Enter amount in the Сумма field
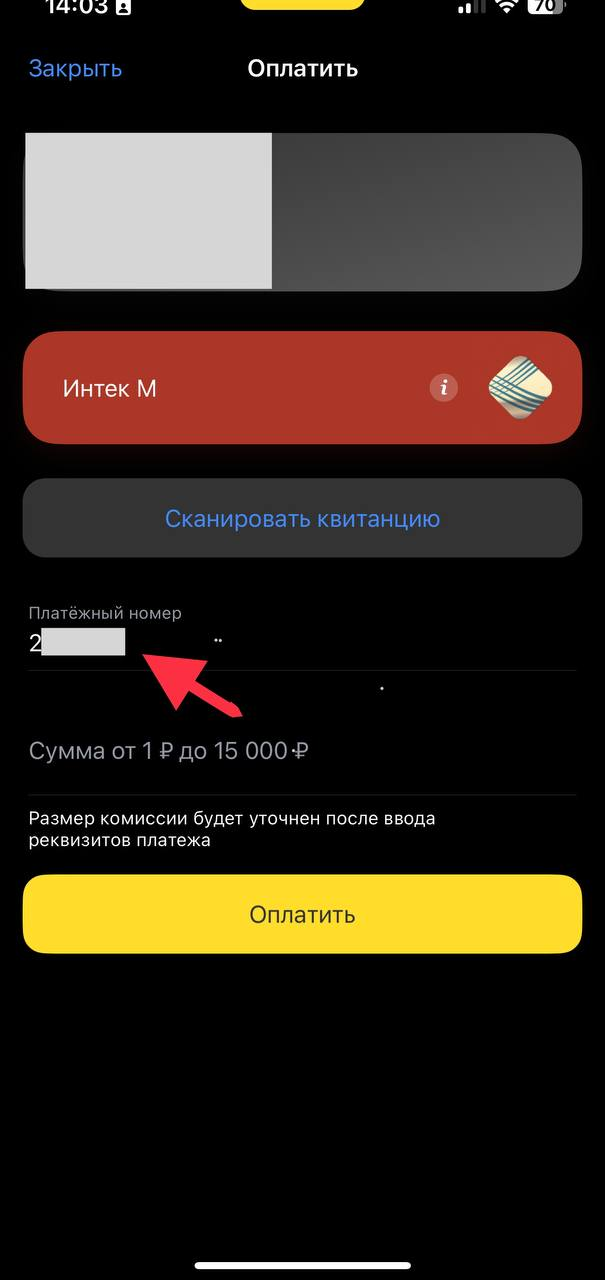Viewport: 605px width, 1280px height. pos(300,751)
